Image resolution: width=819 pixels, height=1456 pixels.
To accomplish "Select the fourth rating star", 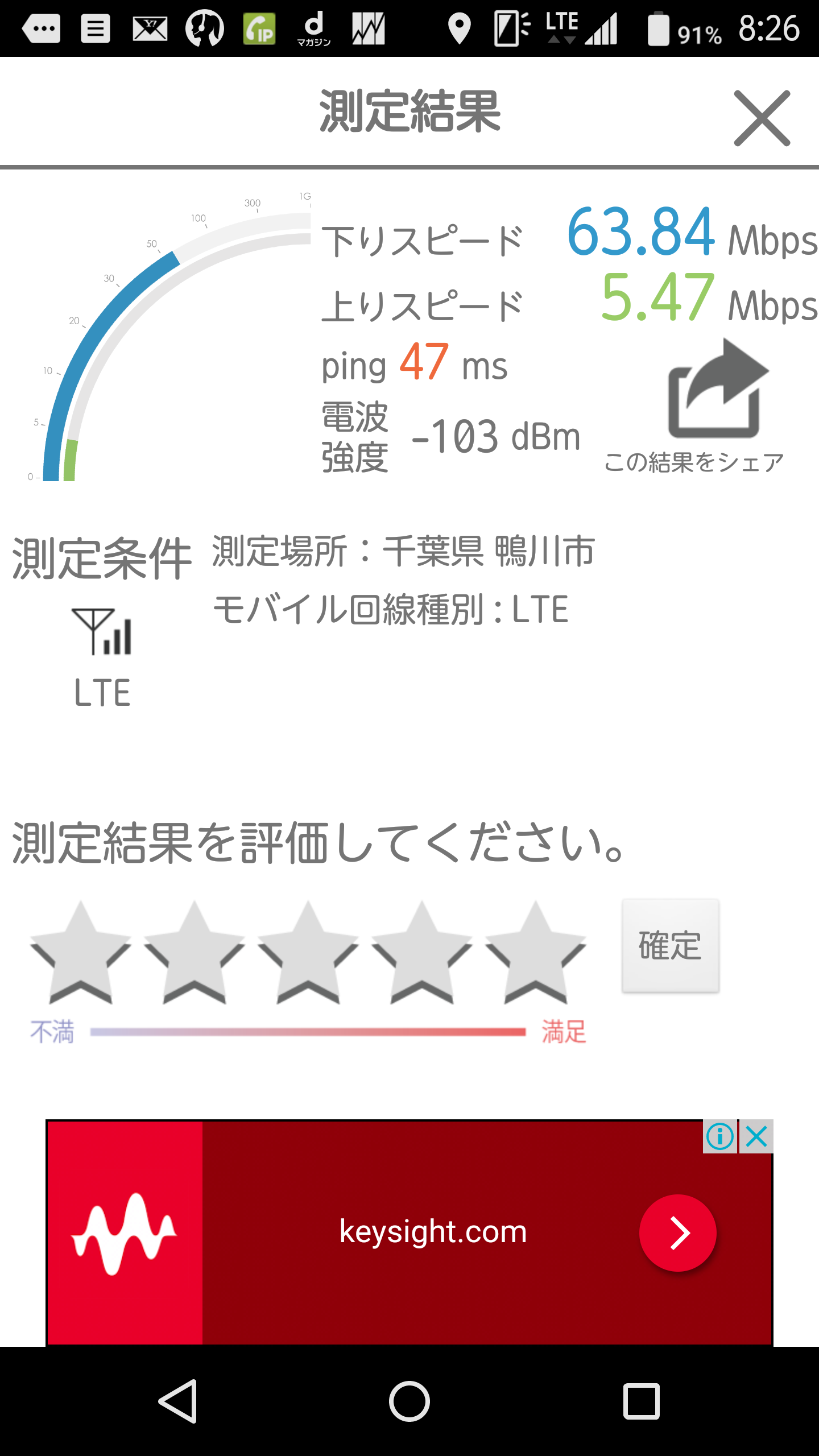I will coord(421,953).
